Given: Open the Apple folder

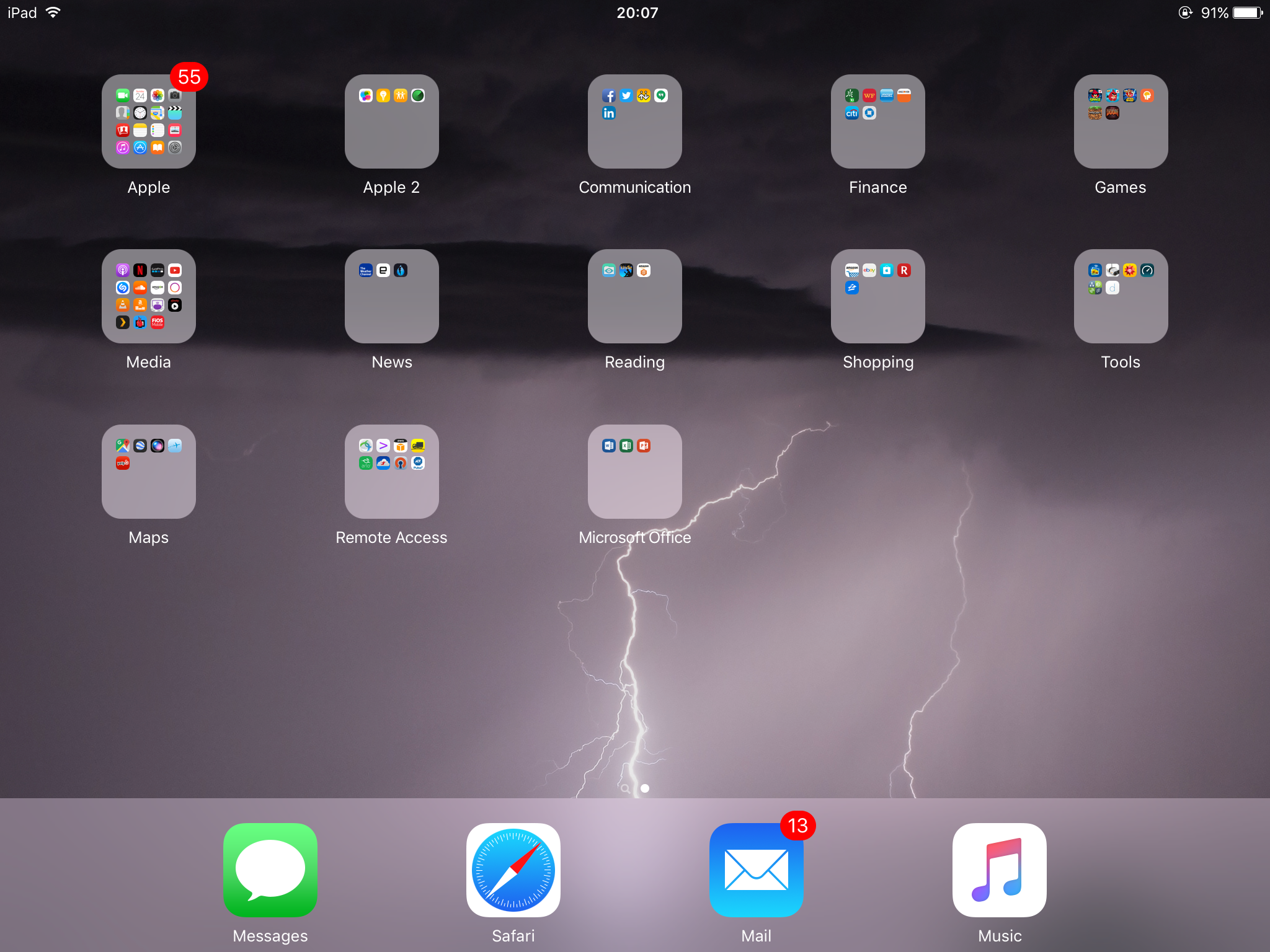Looking at the screenshot, I should [x=149, y=121].
